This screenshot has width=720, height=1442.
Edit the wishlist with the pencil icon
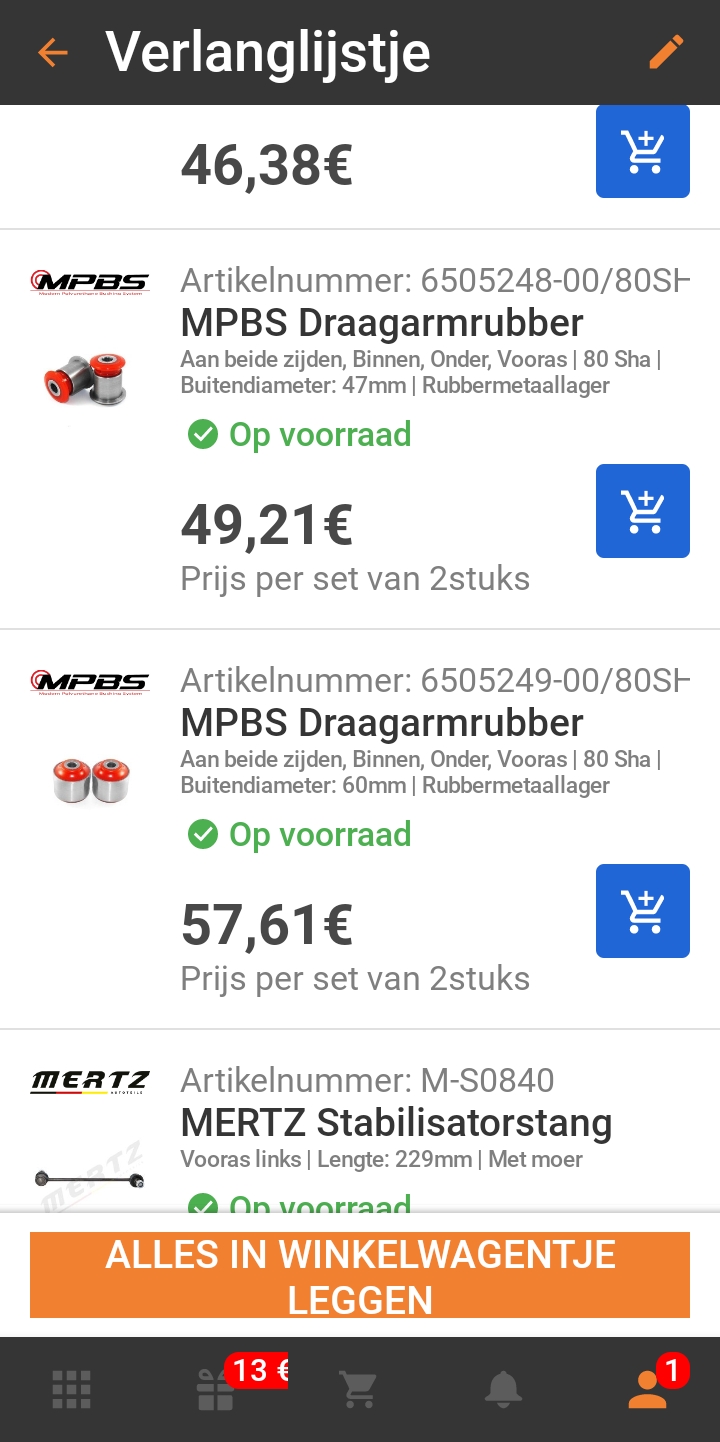point(666,52)
